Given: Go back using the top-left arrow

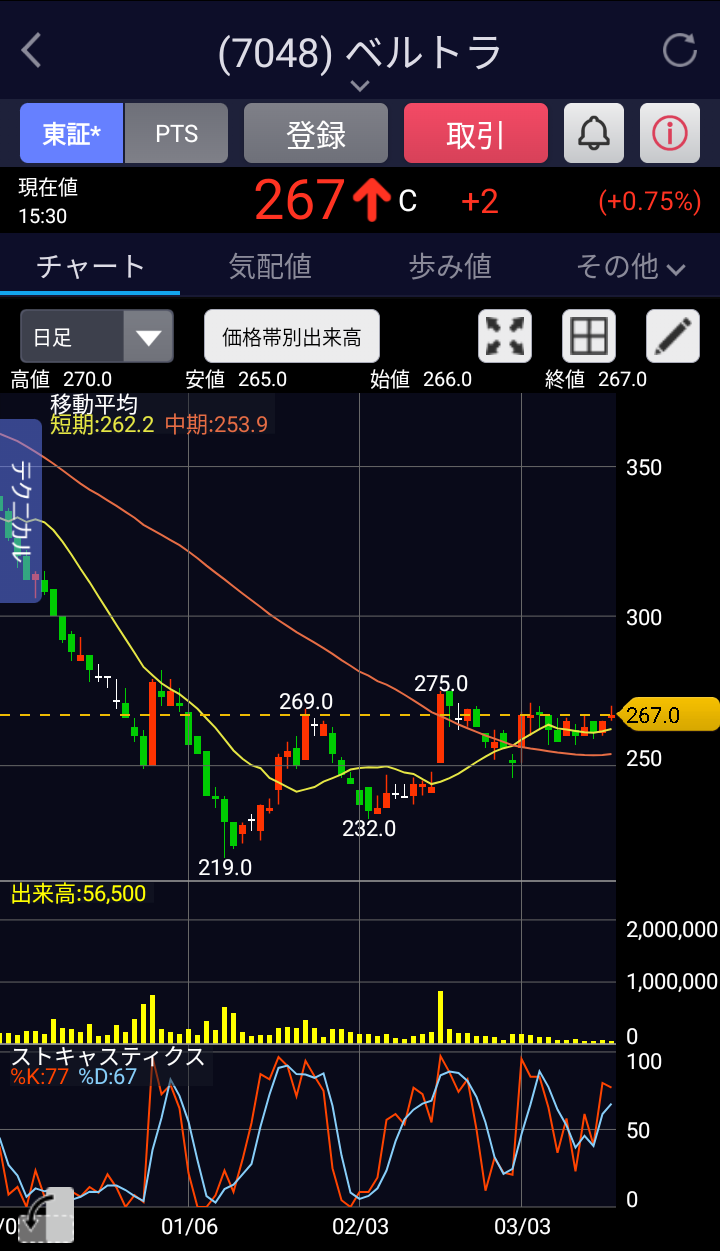Looking at the screenshot, I should (x=31, y=50).
